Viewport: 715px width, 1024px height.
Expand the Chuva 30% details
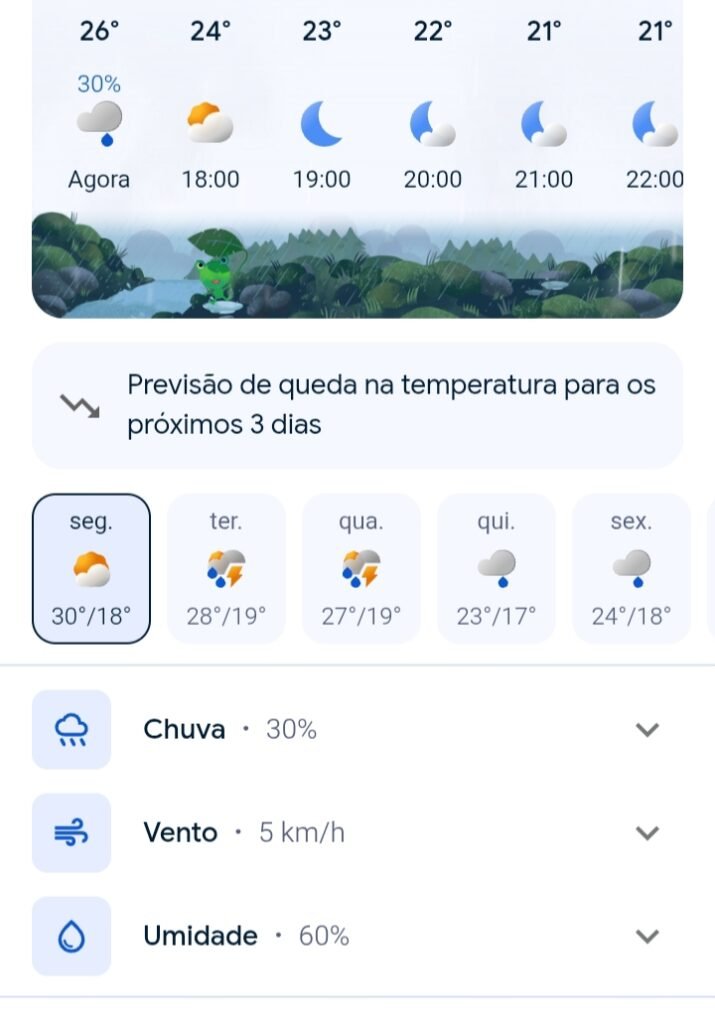648,730
